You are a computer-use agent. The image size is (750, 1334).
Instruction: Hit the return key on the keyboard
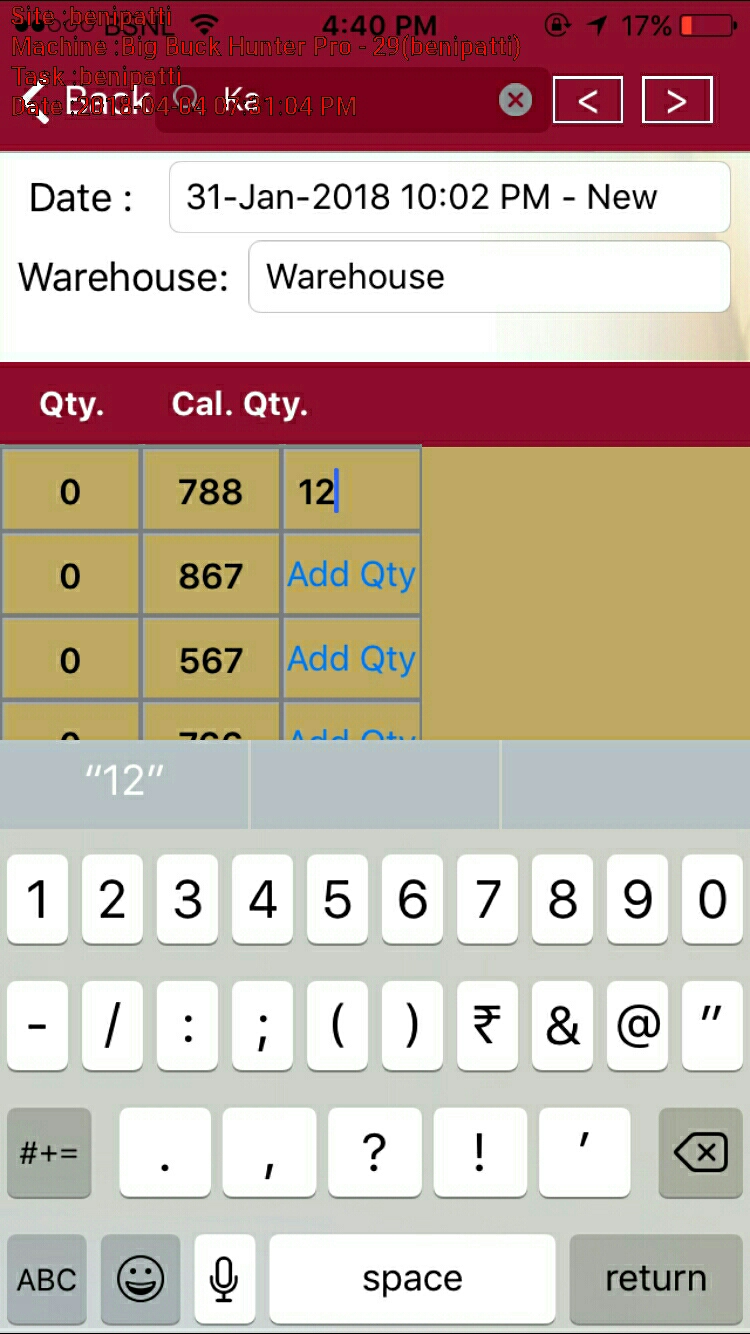655,1278
